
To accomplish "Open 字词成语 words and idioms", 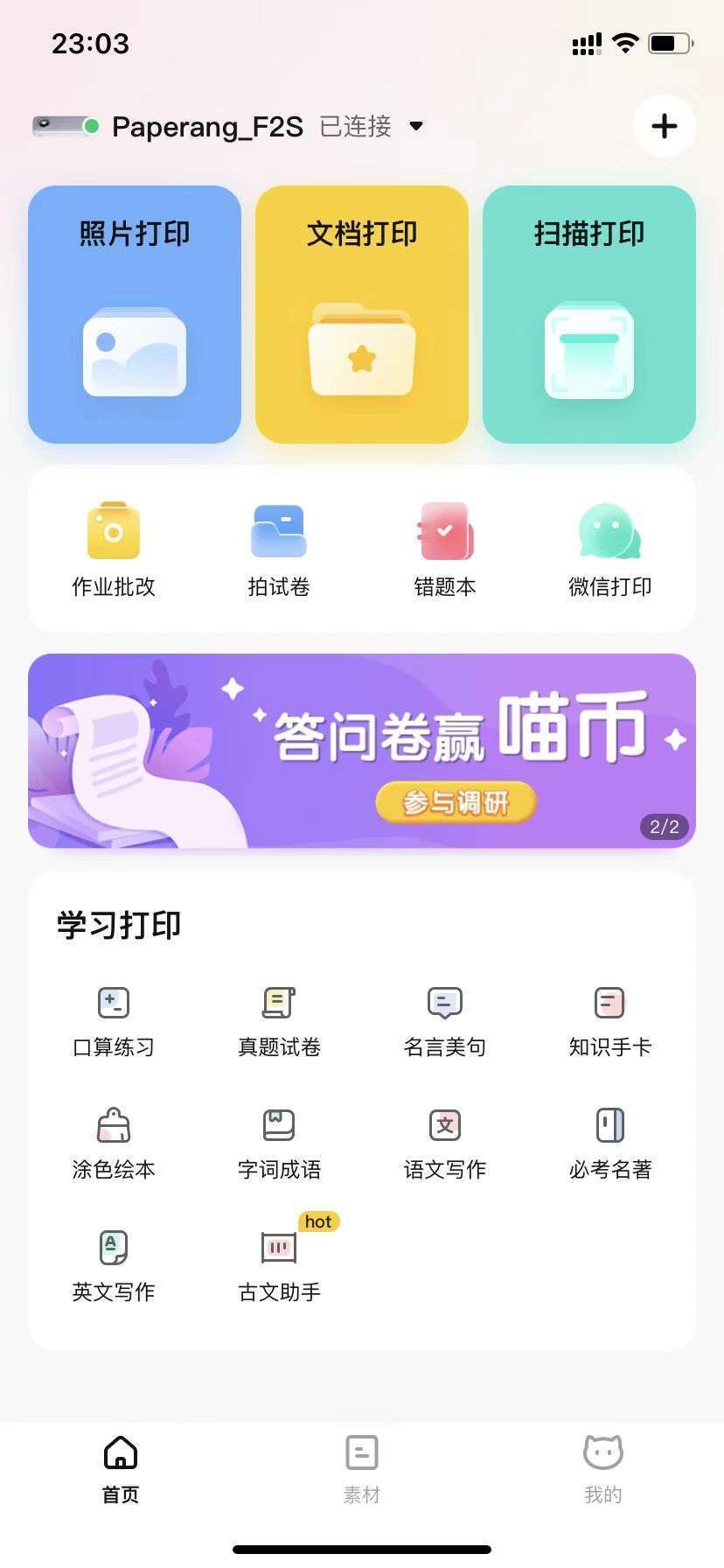I will point(278,1142).
